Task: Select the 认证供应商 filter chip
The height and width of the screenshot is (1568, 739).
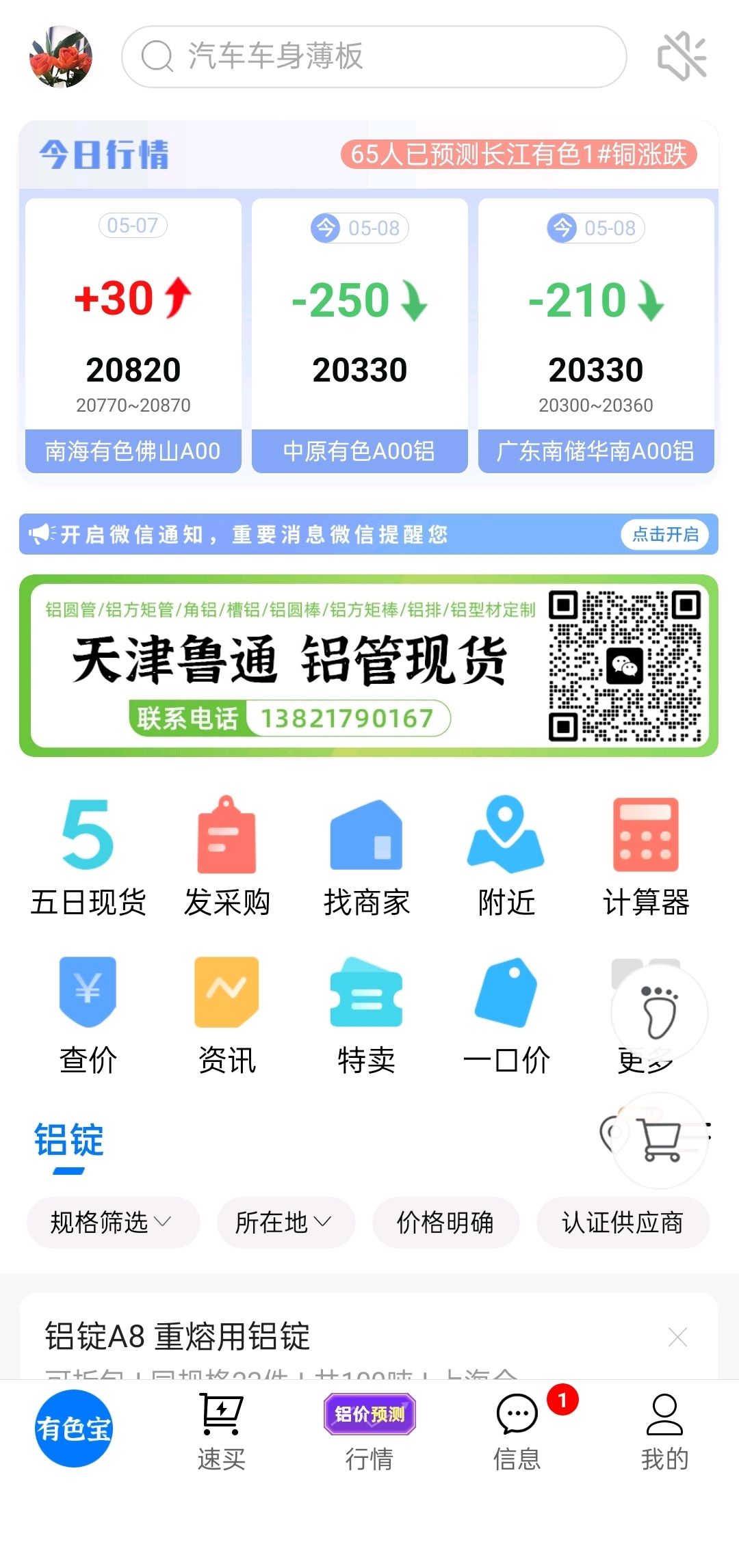Action: point(623,1222)
